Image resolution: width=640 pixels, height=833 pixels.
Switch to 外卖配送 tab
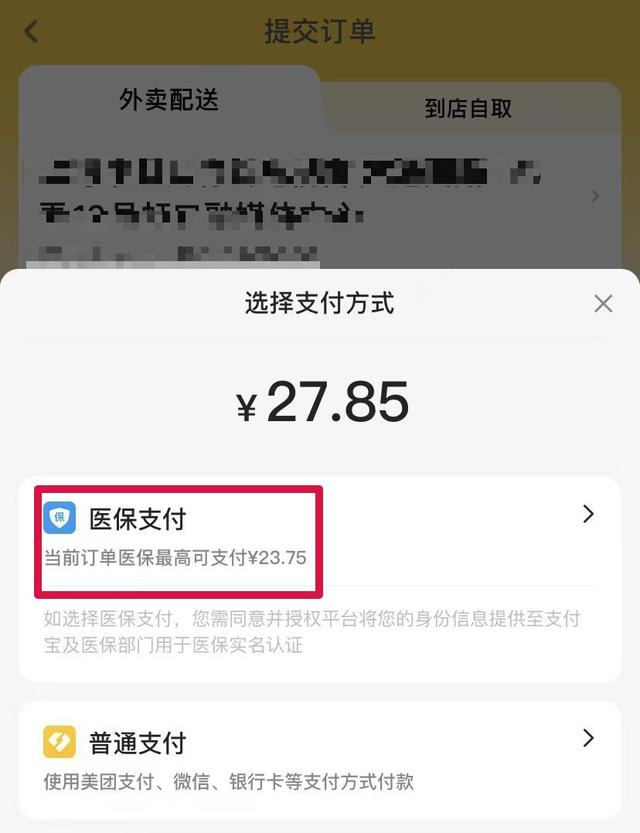[169, 100]
